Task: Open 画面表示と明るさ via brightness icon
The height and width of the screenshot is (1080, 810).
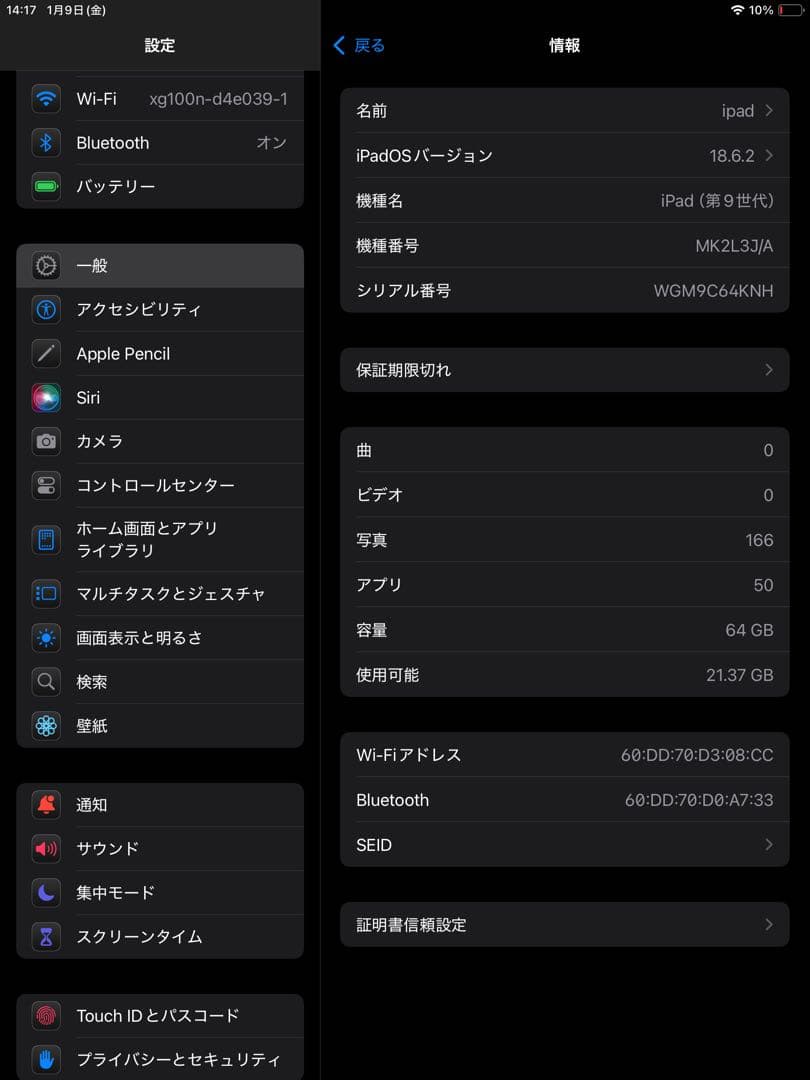Action: (45, 638)
